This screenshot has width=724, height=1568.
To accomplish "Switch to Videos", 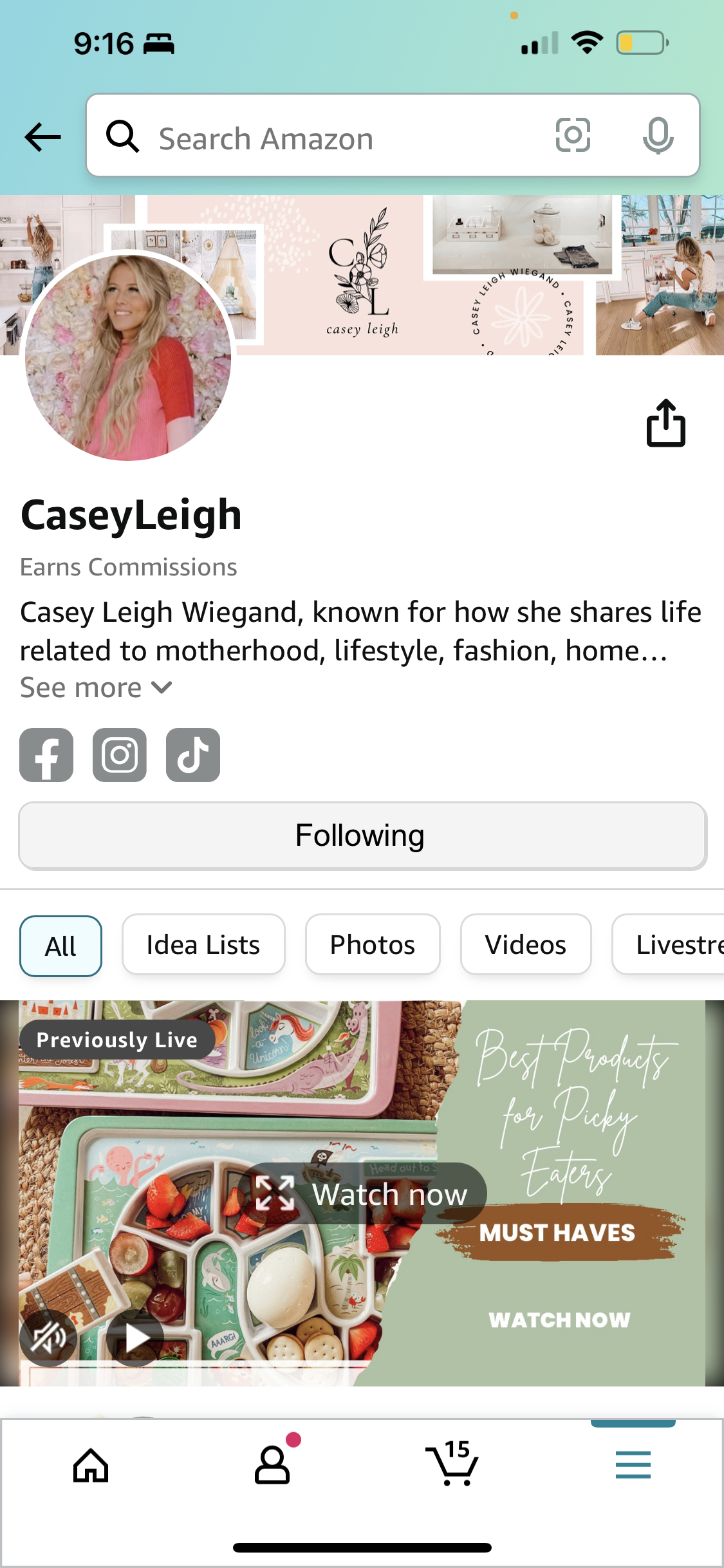I will pos(526,945).
